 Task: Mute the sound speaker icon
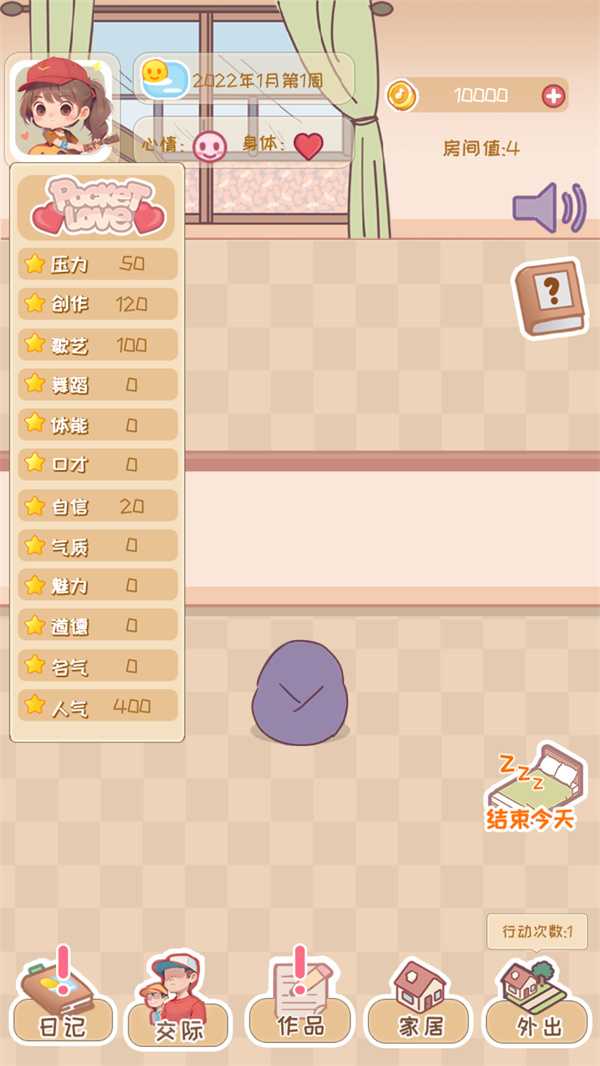pos(548,208)
